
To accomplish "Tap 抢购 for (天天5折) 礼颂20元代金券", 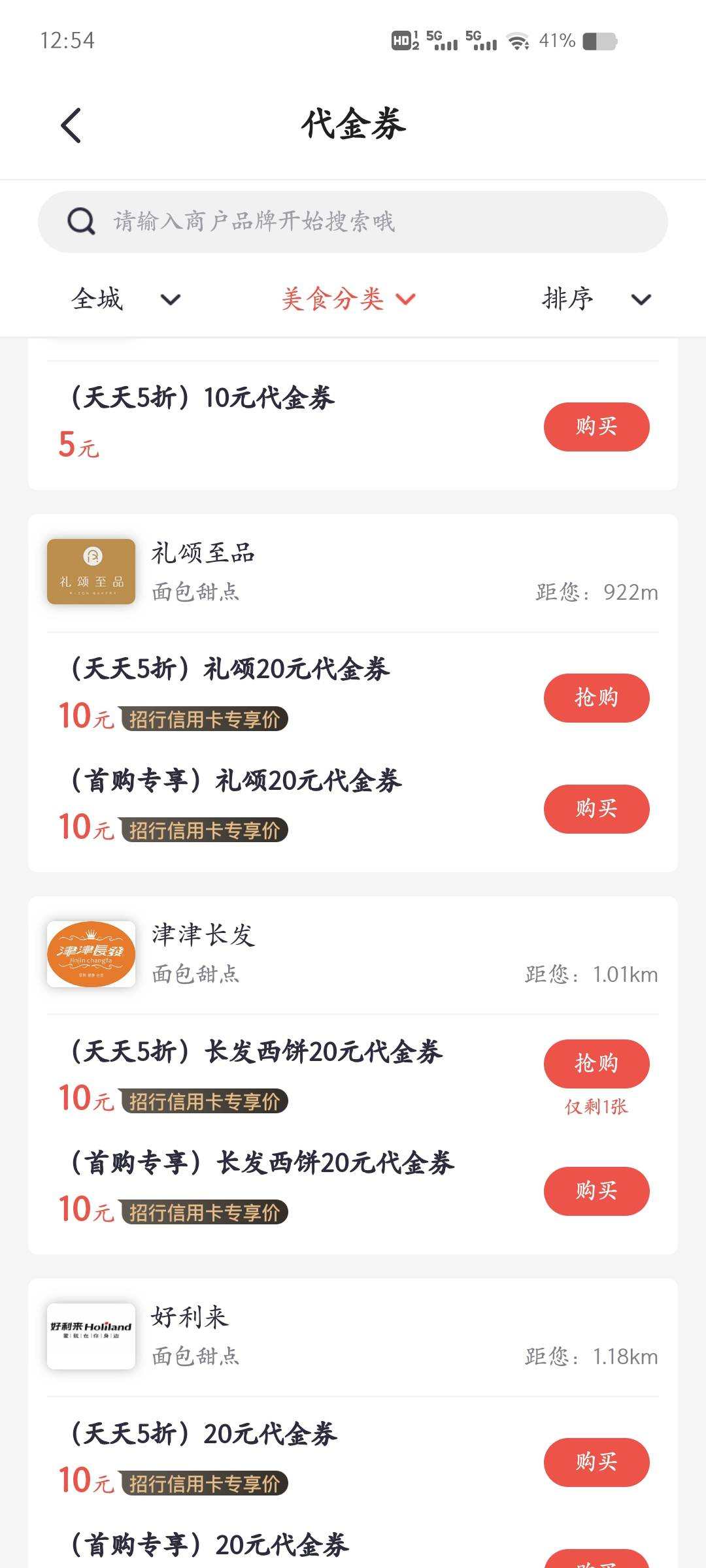I will tap(596, 698).
